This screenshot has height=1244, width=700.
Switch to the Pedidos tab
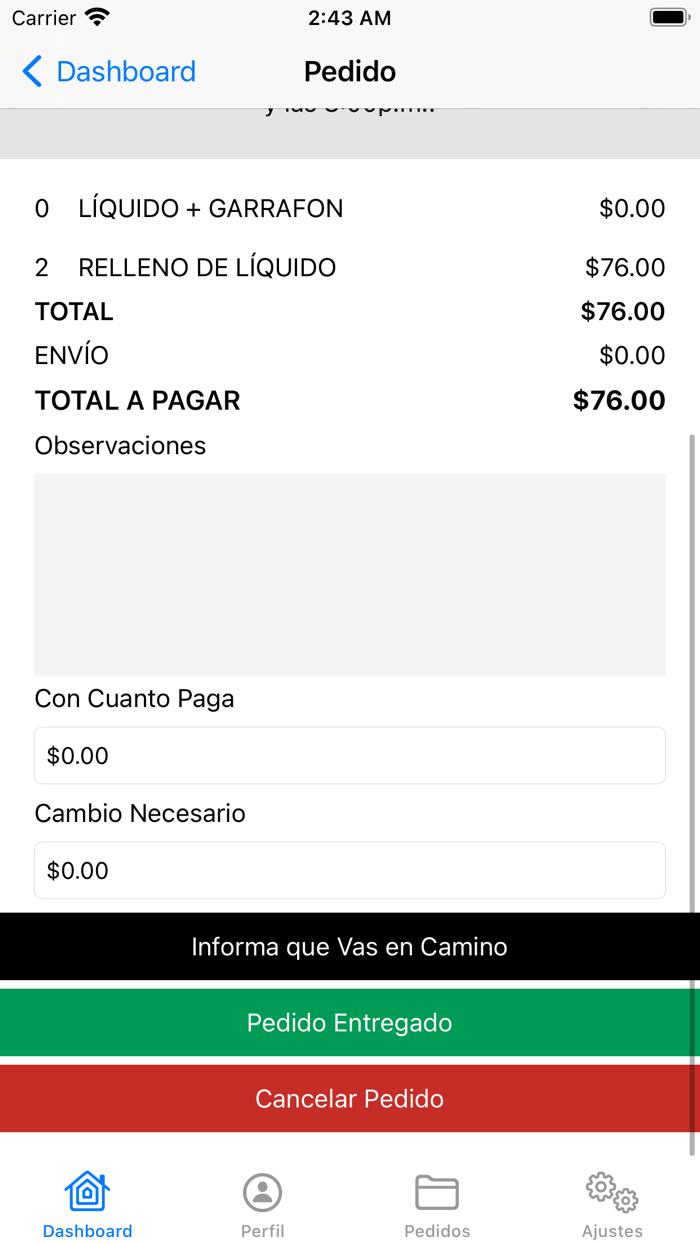(437, 1204)
